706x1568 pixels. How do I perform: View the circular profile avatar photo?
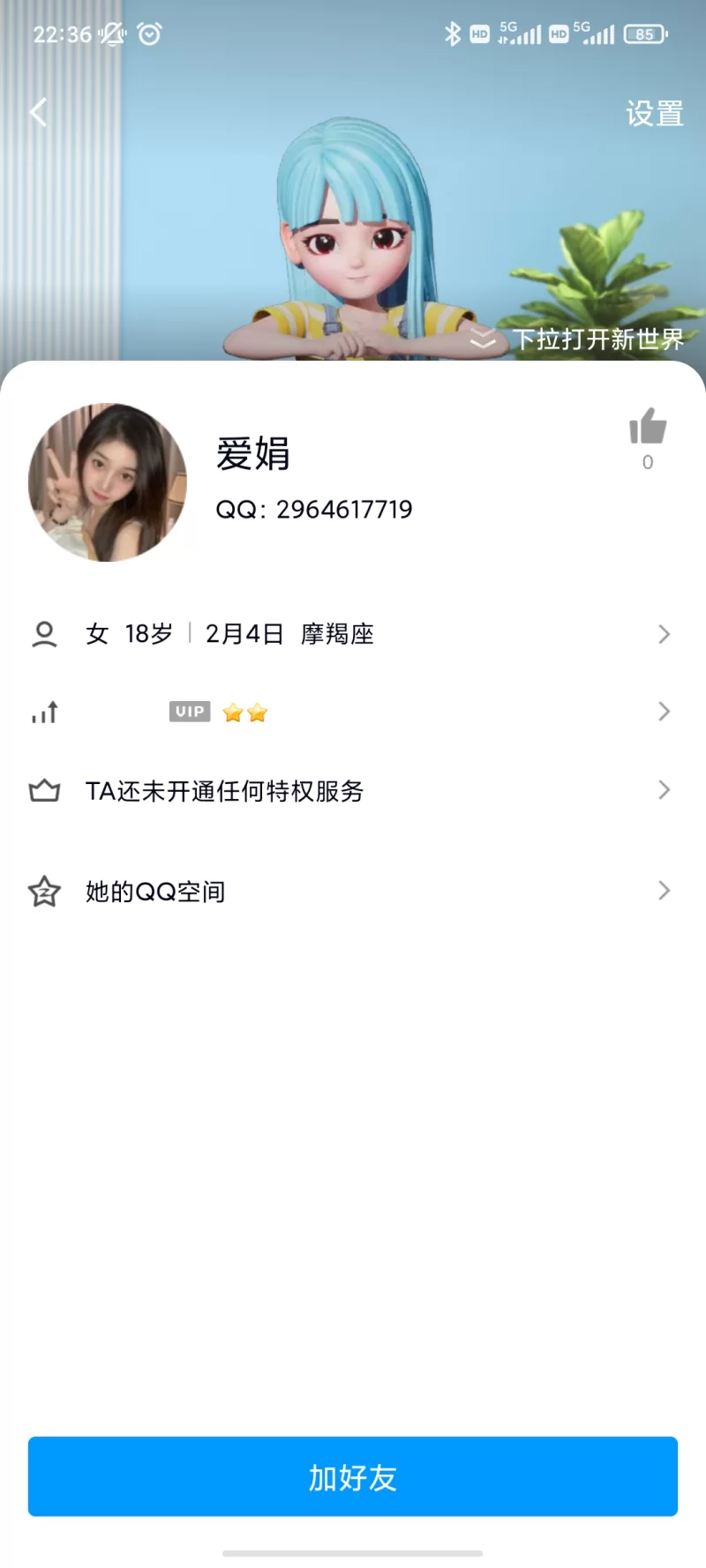108,482
